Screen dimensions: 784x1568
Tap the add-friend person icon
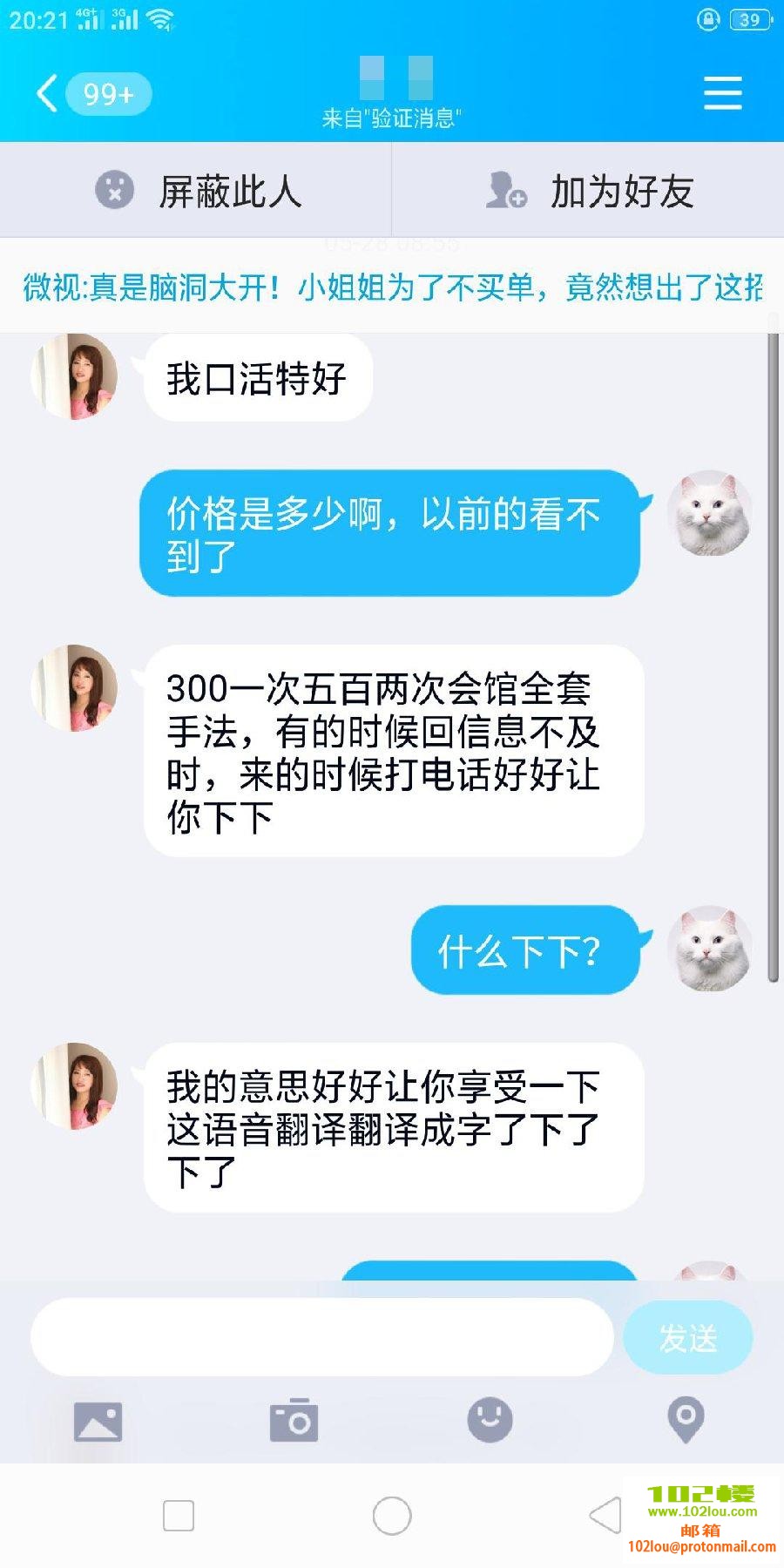point(505,191)
